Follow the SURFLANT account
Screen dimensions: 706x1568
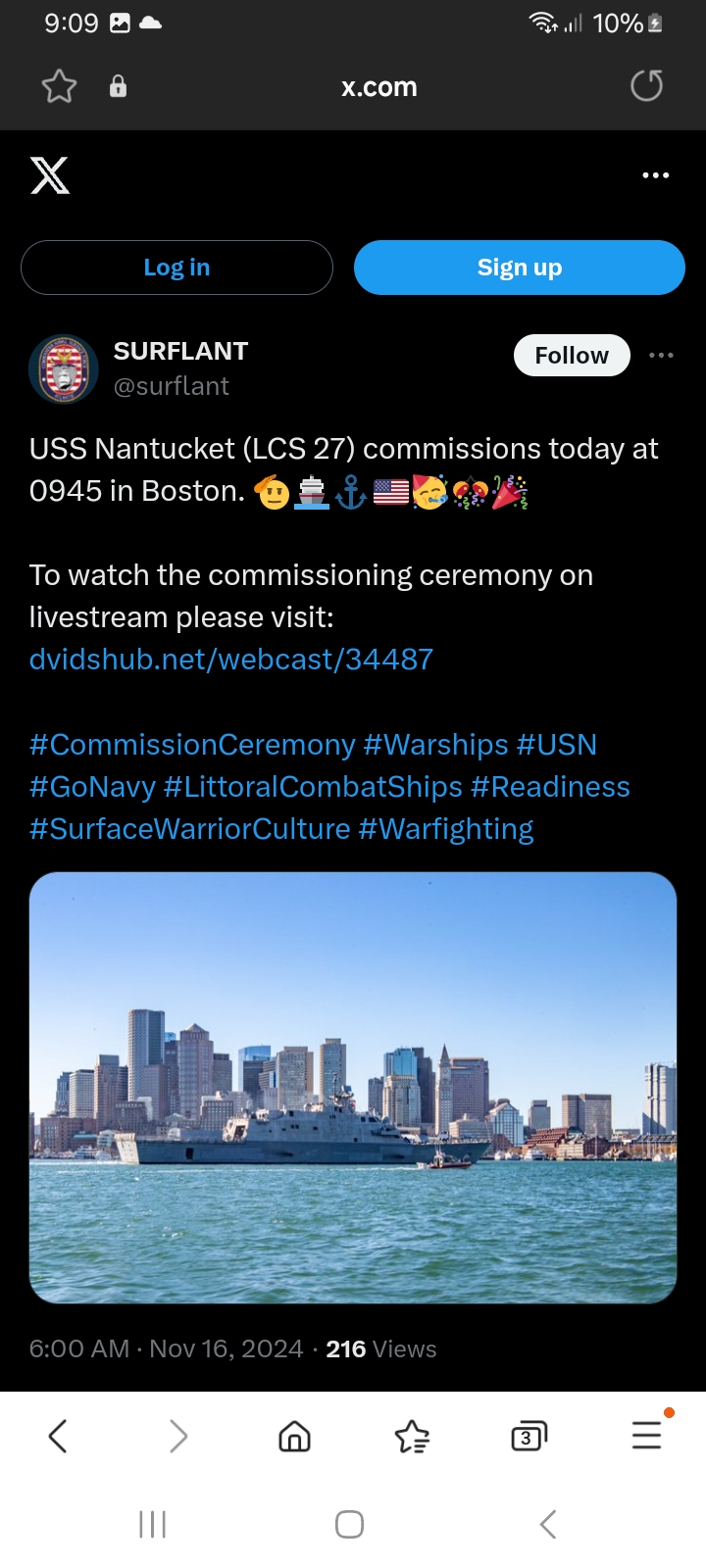pos(572,356)
